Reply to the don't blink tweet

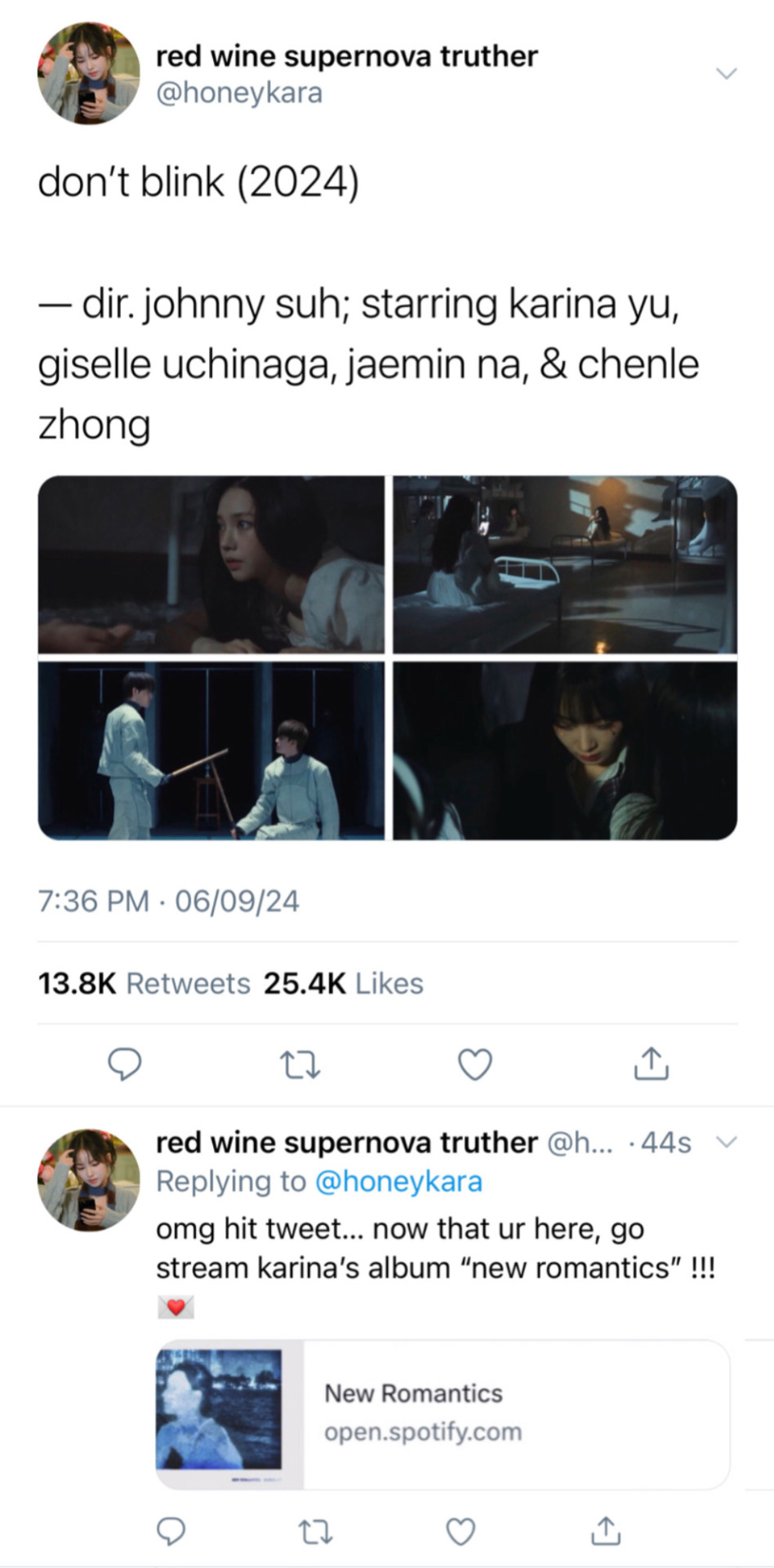click(x=125, y=1064)
